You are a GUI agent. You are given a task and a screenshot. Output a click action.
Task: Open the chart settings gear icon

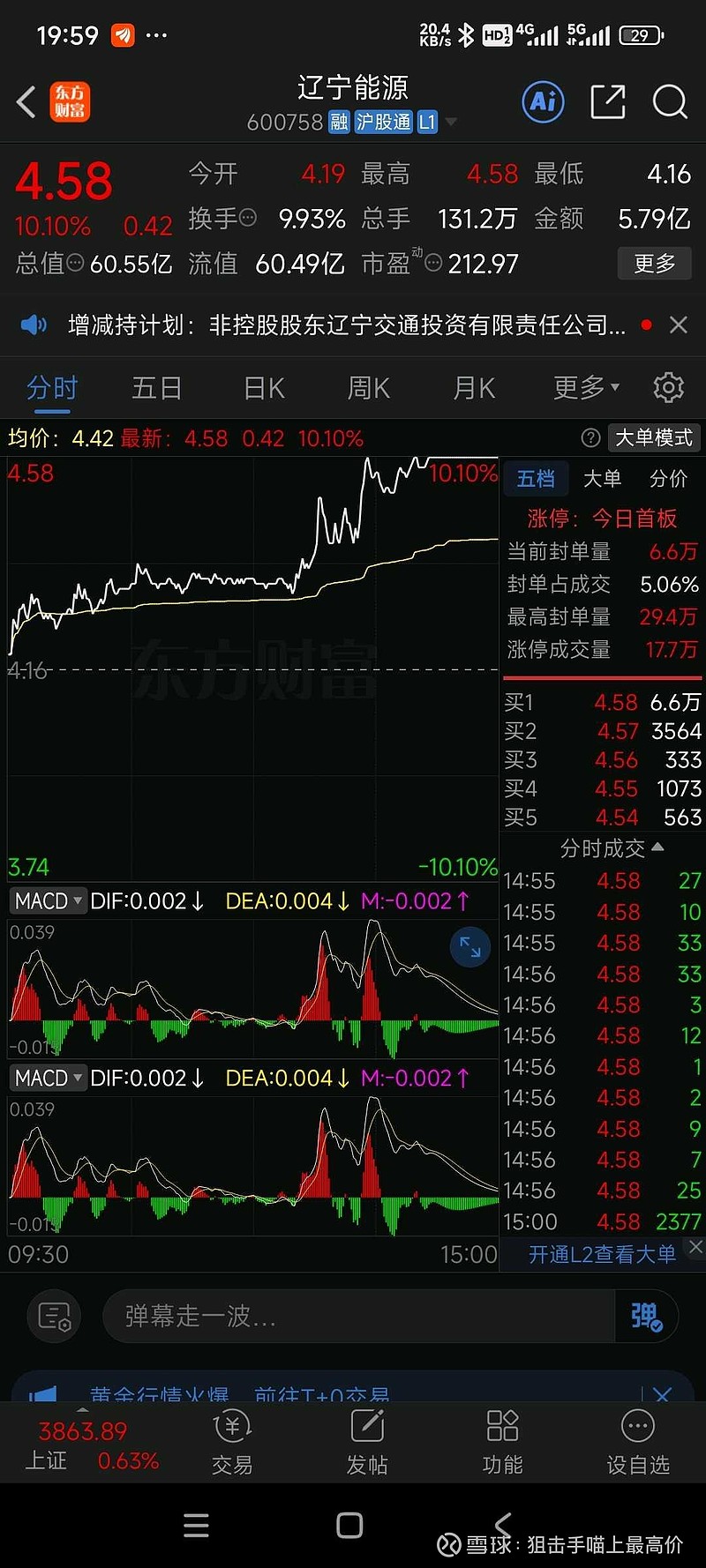670,388
